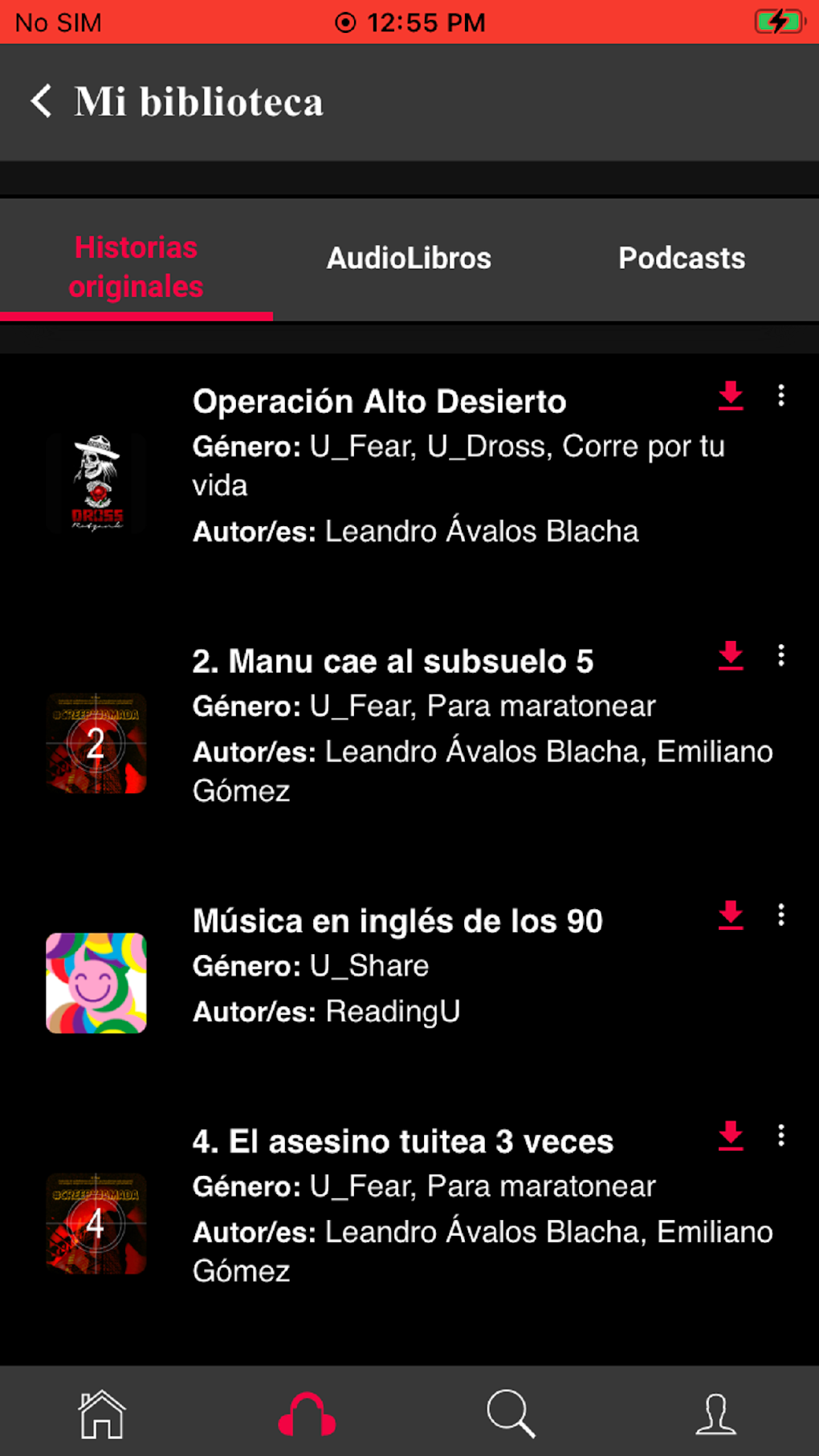The height and width of the screenshot is (1456, 819).
Task: Download 2. Manu cae al subsuelo 5
Action: (730, 655)
